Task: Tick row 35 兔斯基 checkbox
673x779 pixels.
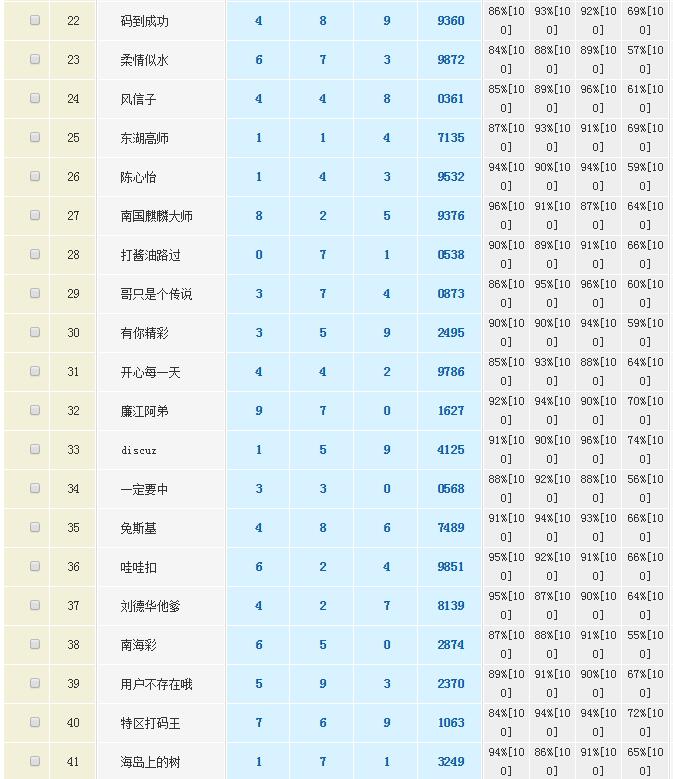Action: coord(35,527)
